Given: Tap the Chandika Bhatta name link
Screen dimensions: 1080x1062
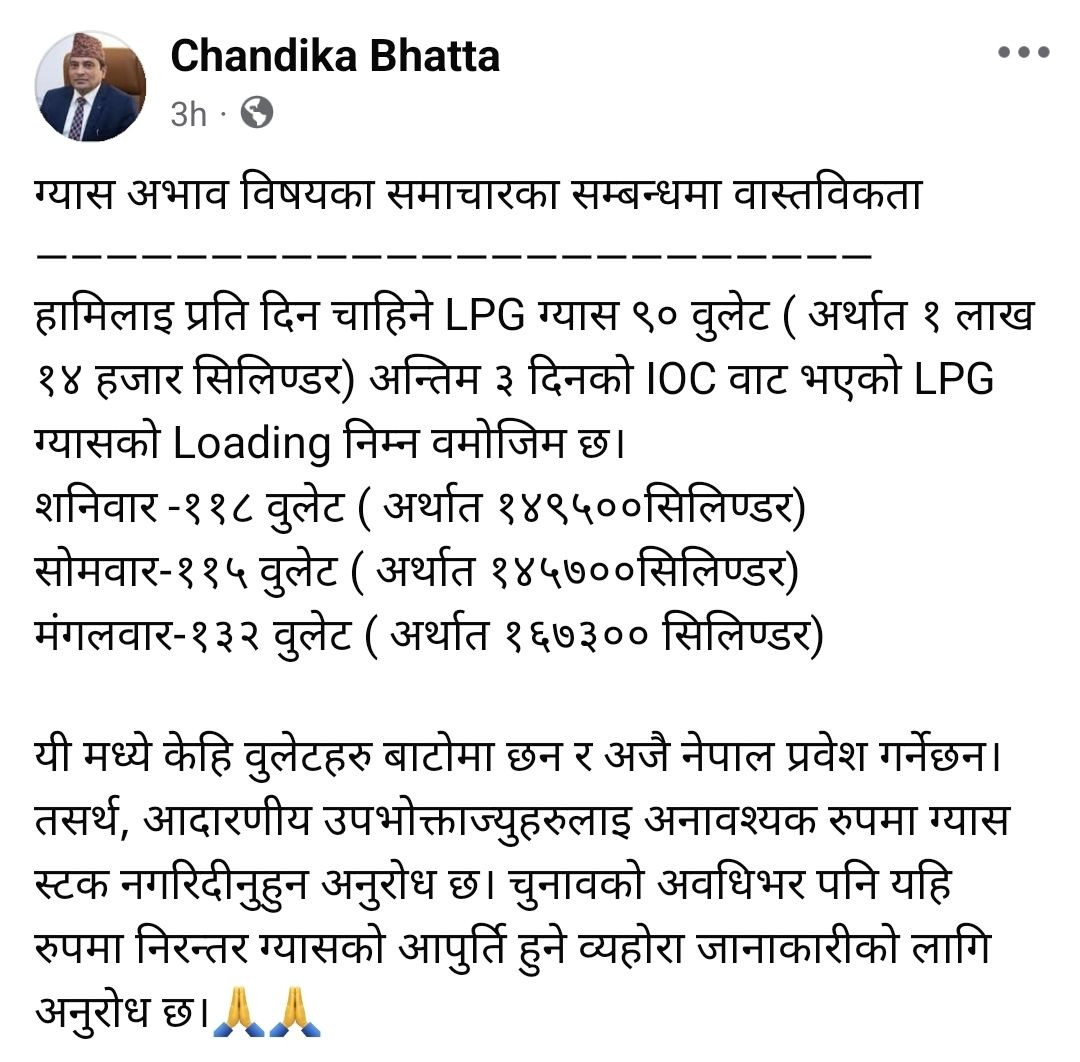Looking at the screenshot, I should click(335, 56).
